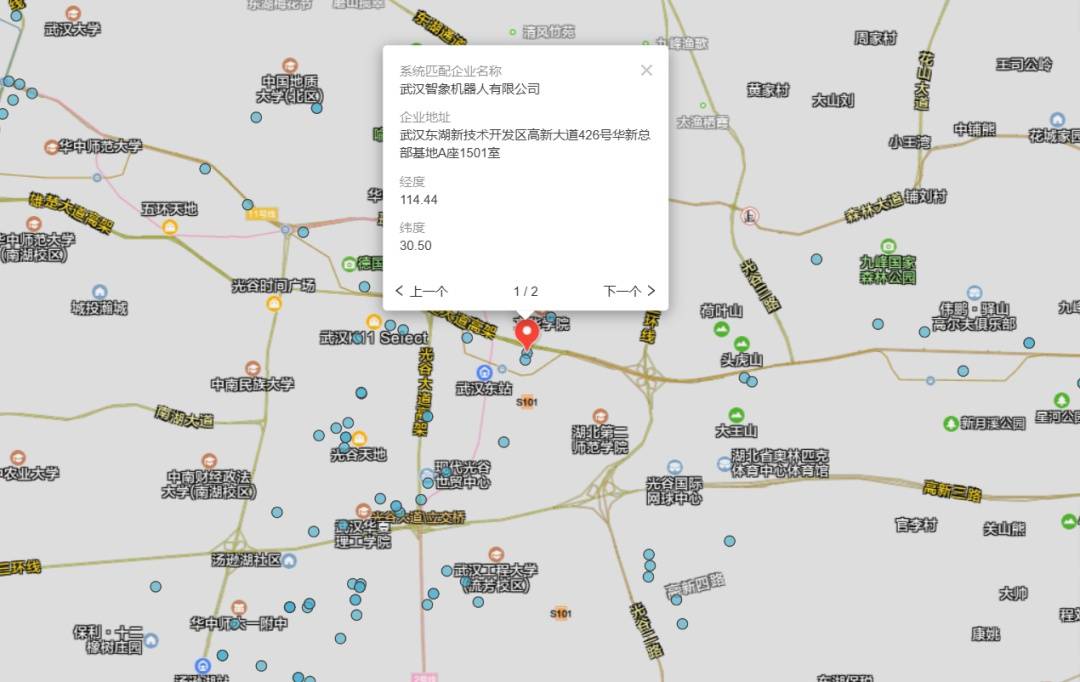Go to next result 下一个
Screen dimensions: 1080x682
coord(629,291)
